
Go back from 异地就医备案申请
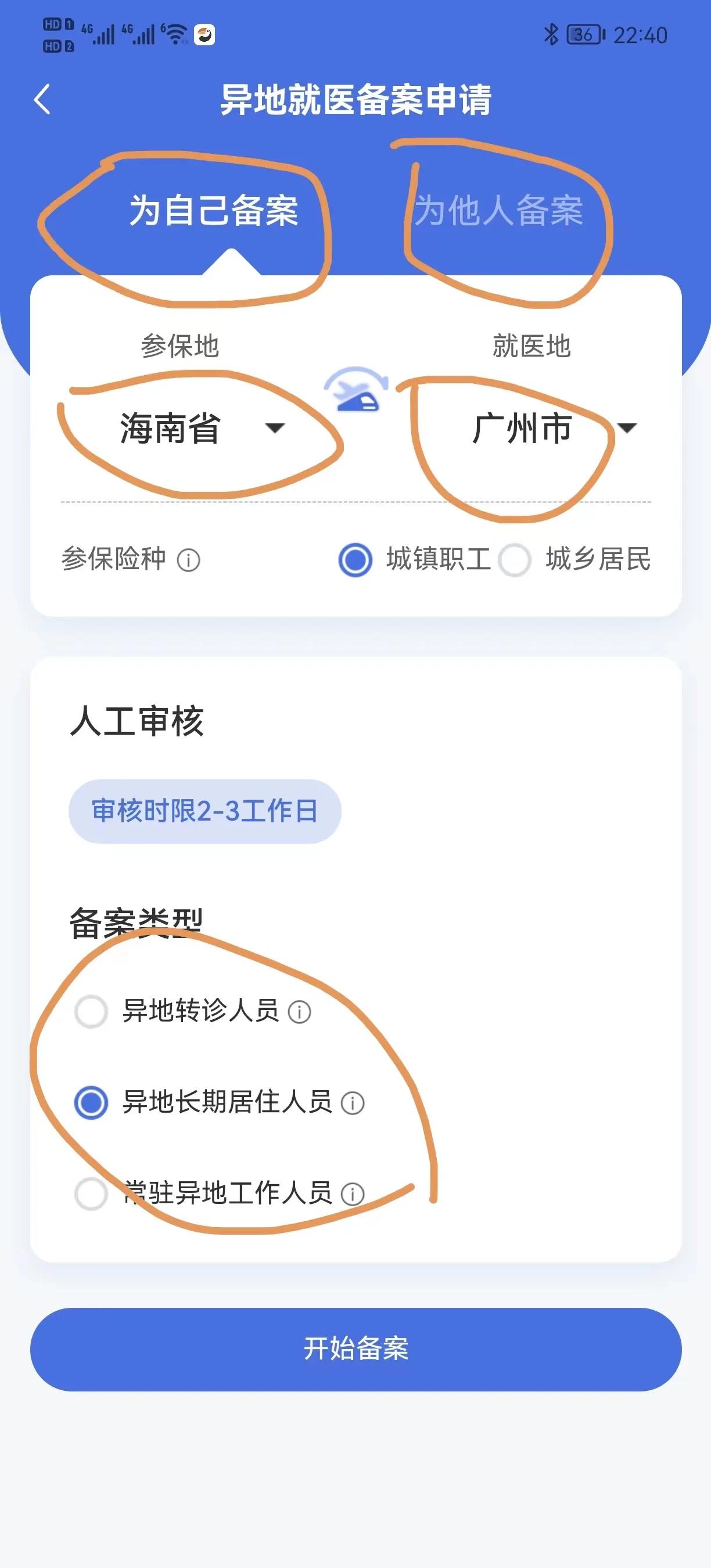[x=42, y=99]
